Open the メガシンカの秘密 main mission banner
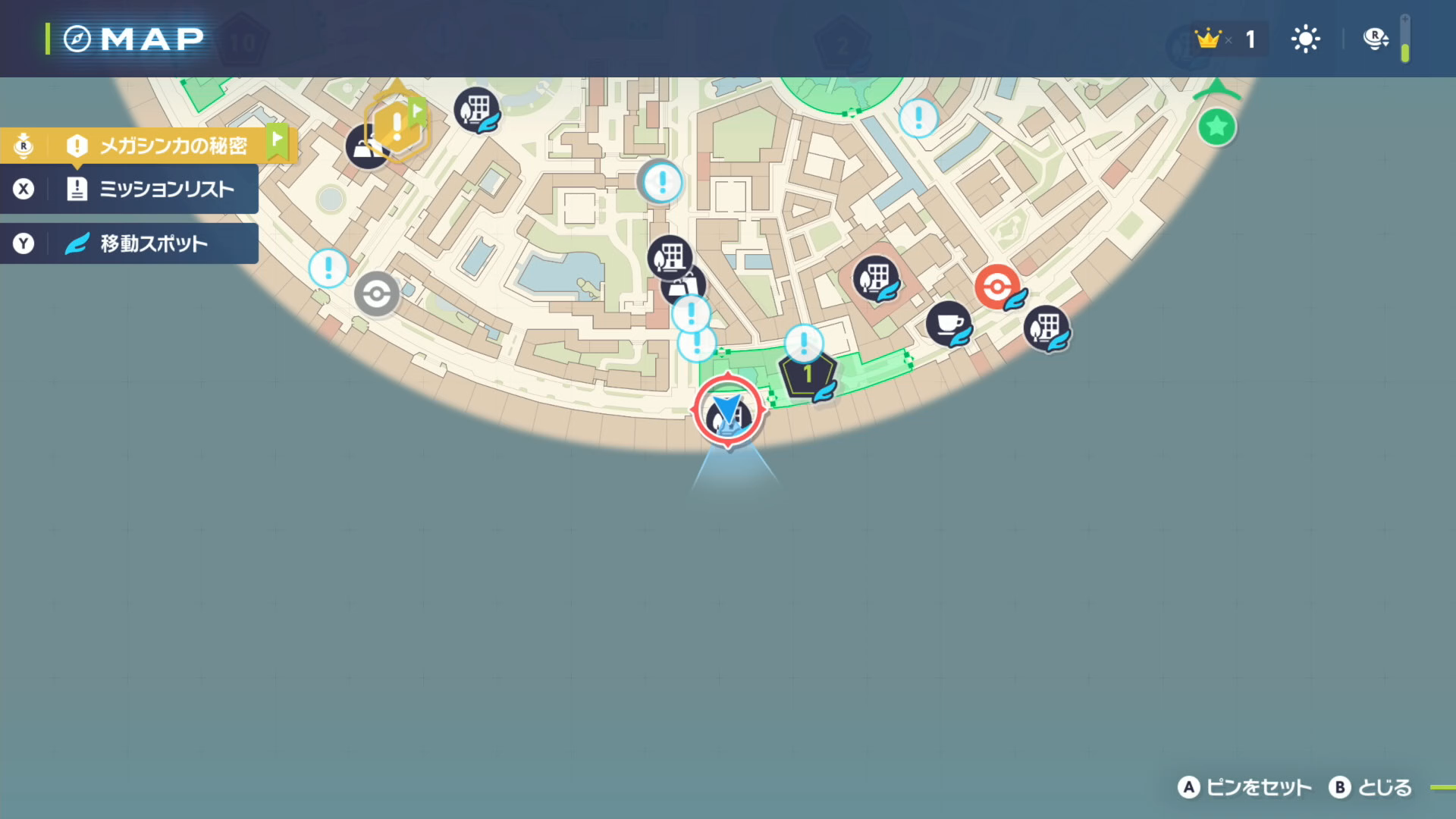1456x819 pixels. [x=173, y=145]
